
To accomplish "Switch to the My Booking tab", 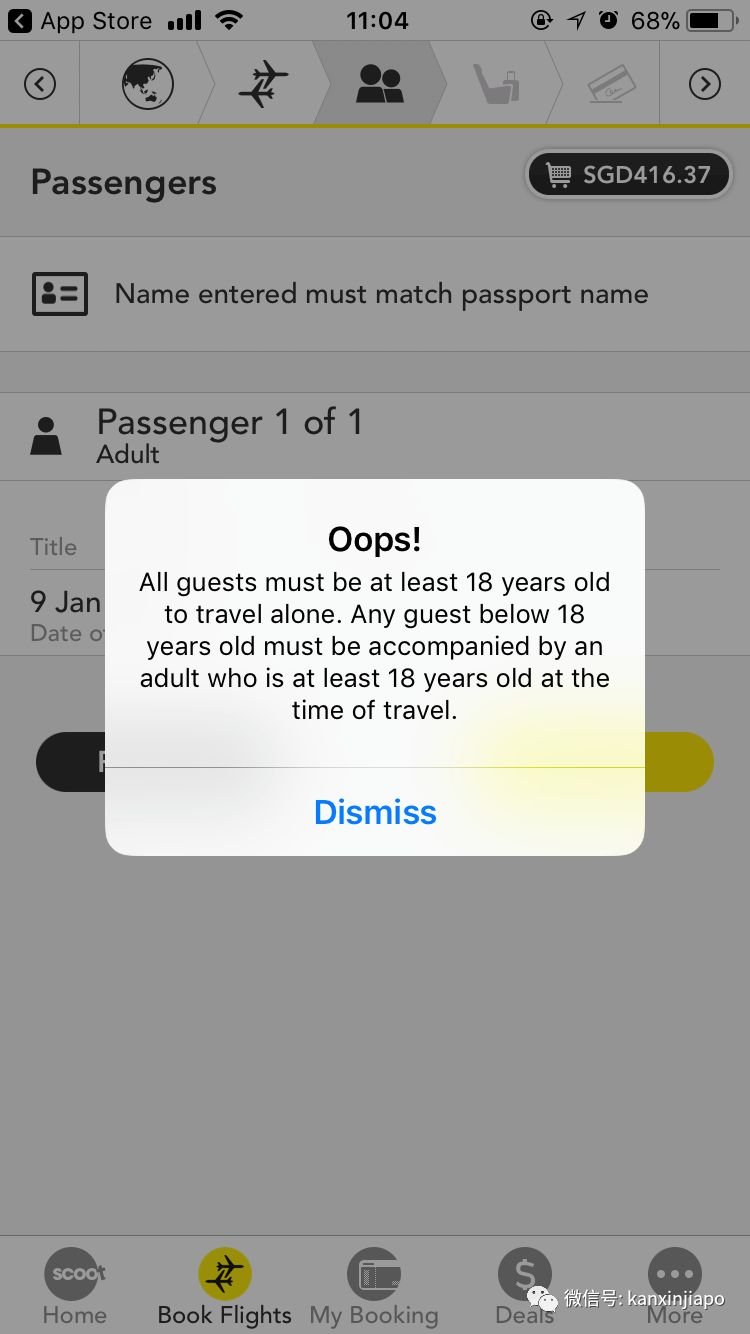I will (x=374, y=1287).
